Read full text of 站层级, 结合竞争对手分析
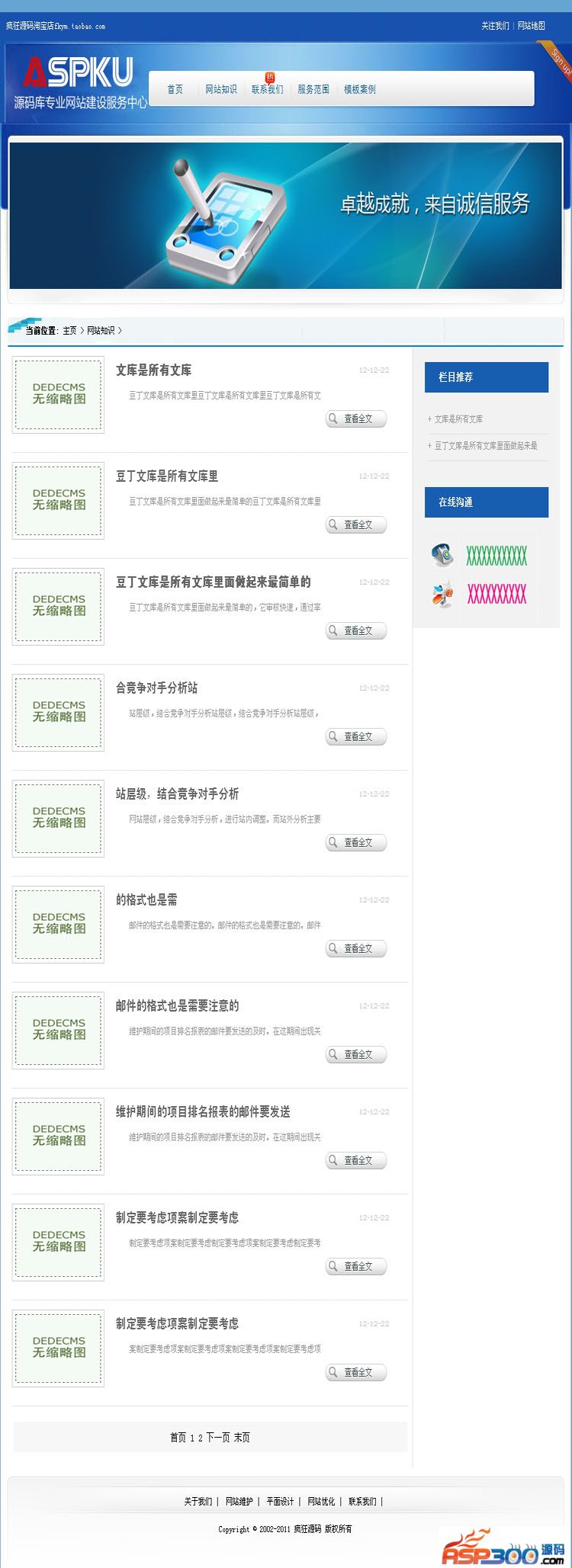572x1568 pixels. (357, 842)
